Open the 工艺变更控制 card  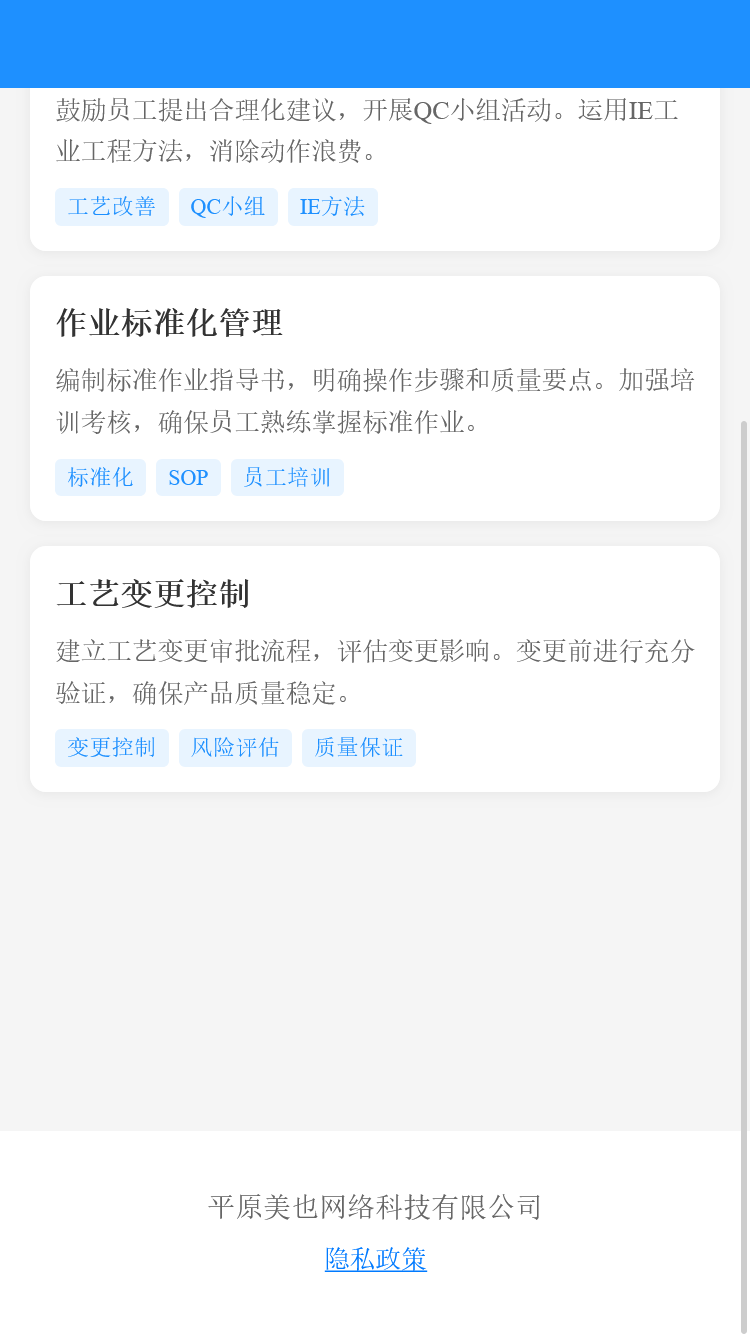pos(375,667)
